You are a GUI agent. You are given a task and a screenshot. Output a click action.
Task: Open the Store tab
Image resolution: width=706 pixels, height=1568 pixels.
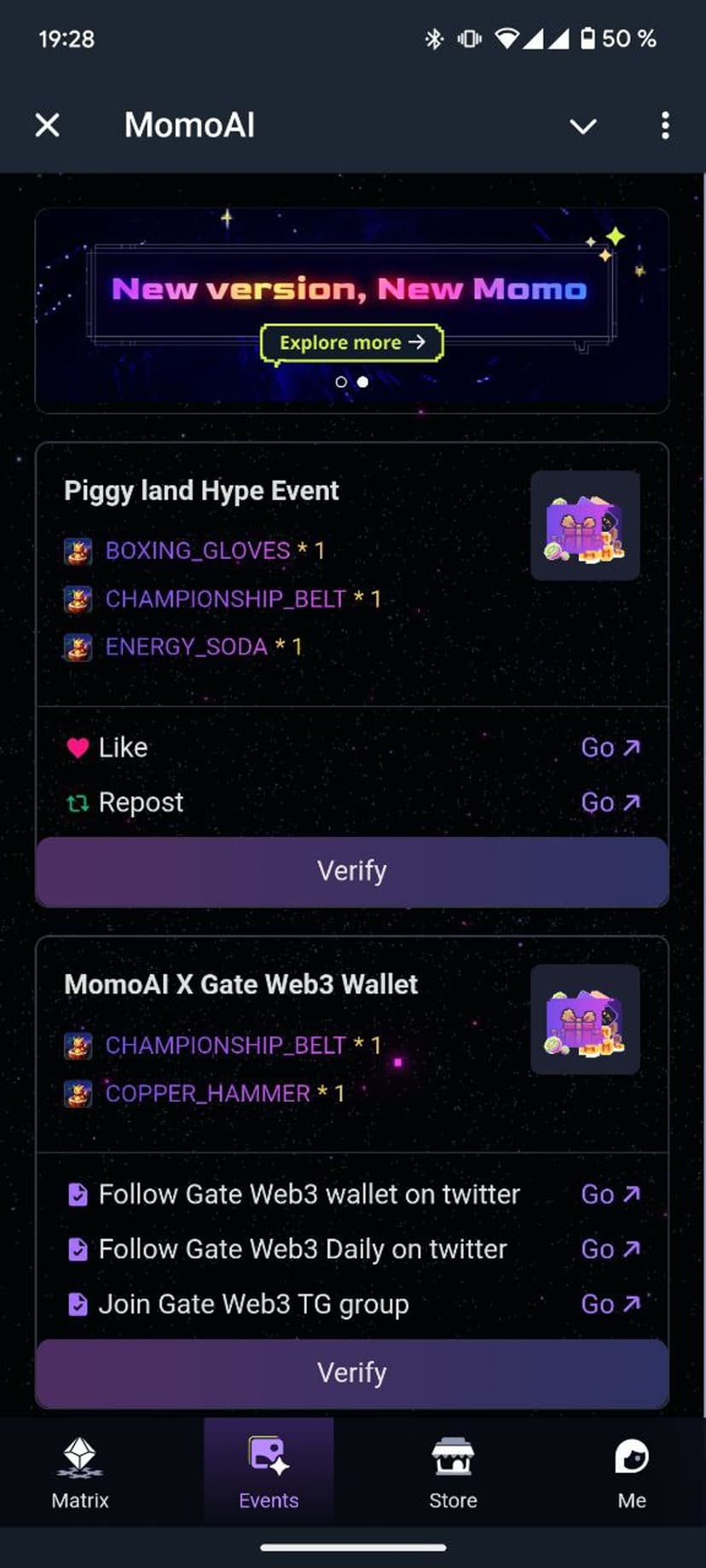pyautogui.click(x=453, y=1473)
